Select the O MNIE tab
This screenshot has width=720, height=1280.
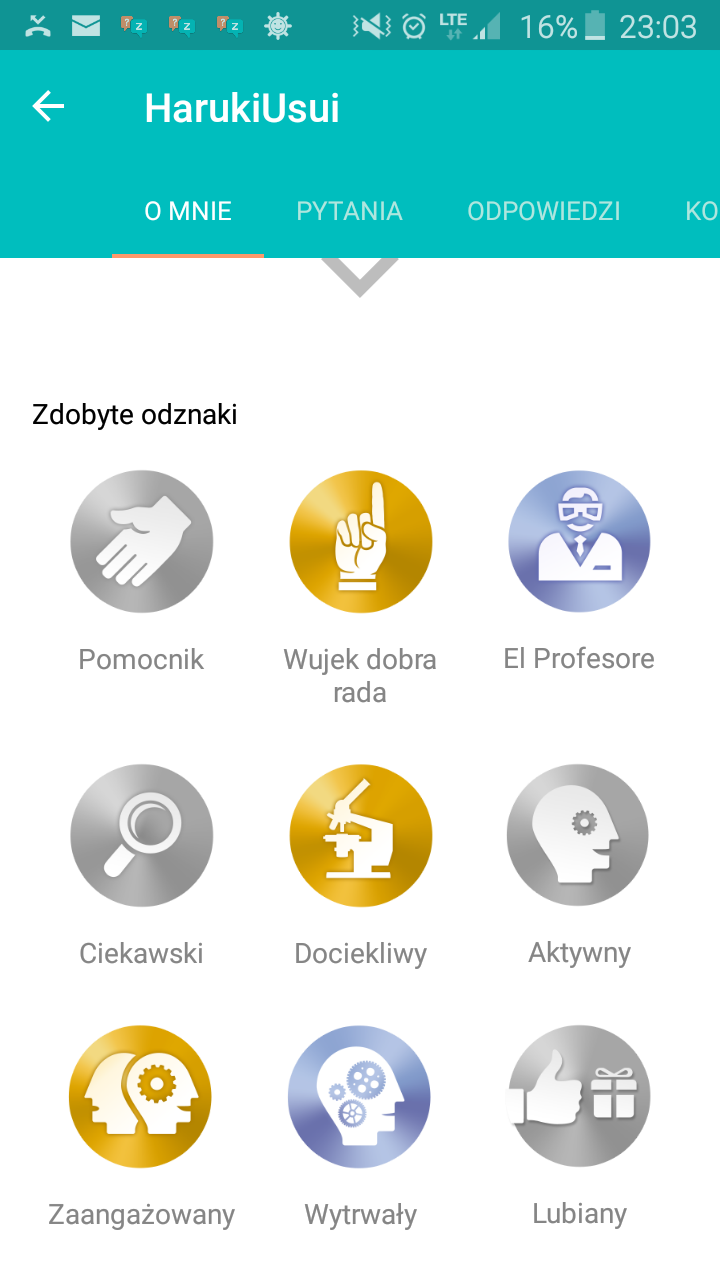(188, 211)
